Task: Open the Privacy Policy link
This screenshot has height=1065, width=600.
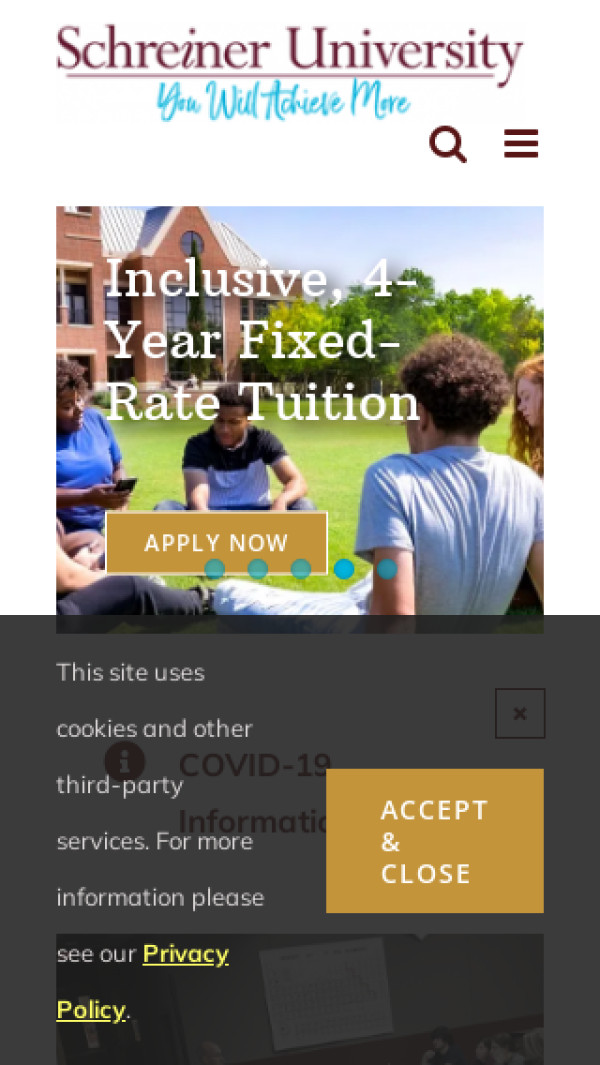Action: coord(185,954)
